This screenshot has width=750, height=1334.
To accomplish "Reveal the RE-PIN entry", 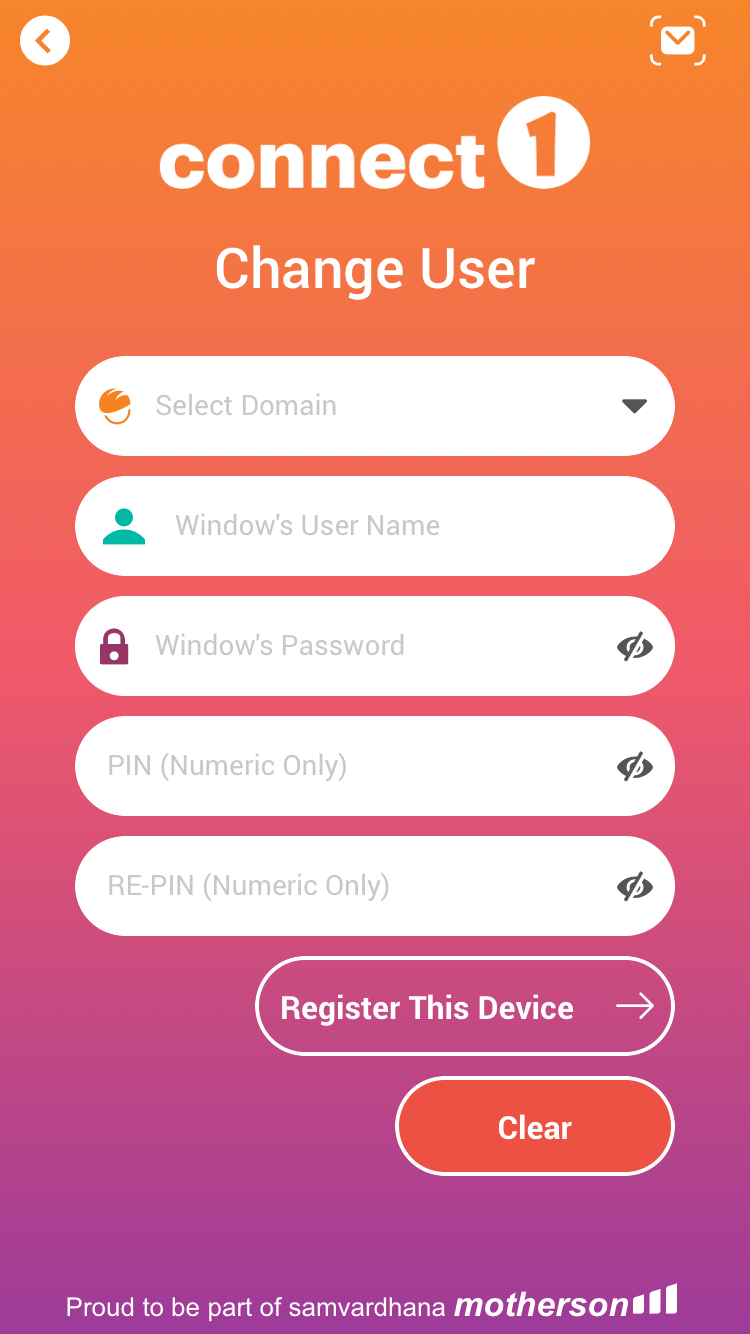I will [x=634, y=887].
